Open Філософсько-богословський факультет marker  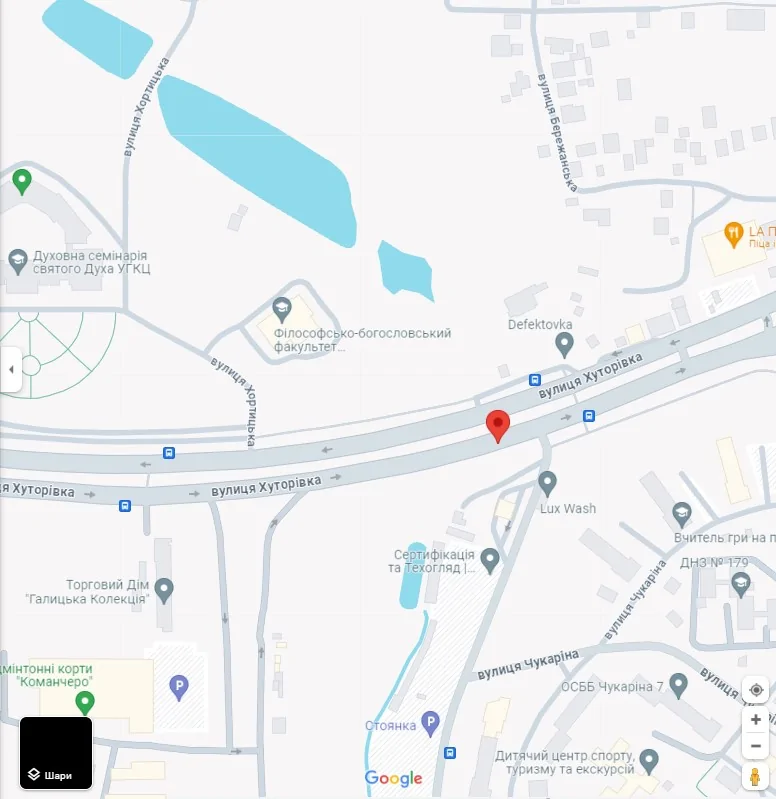[x=281, y=306]
